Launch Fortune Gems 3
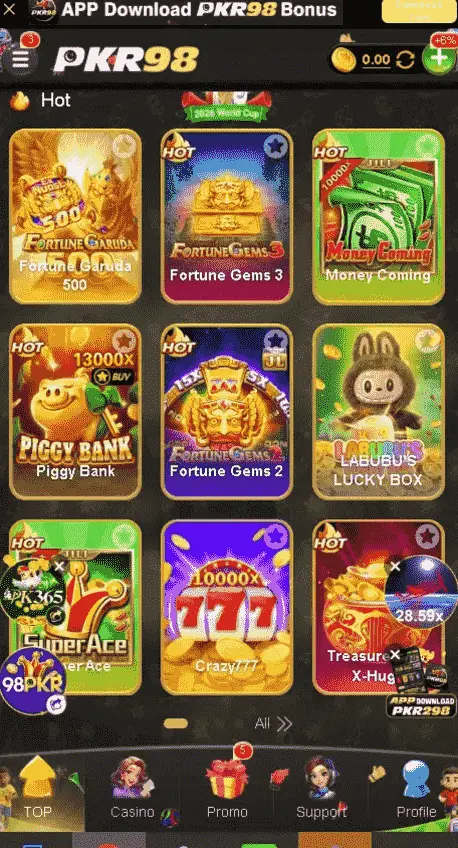The image size is (458, 848). [x=227, y=216]
